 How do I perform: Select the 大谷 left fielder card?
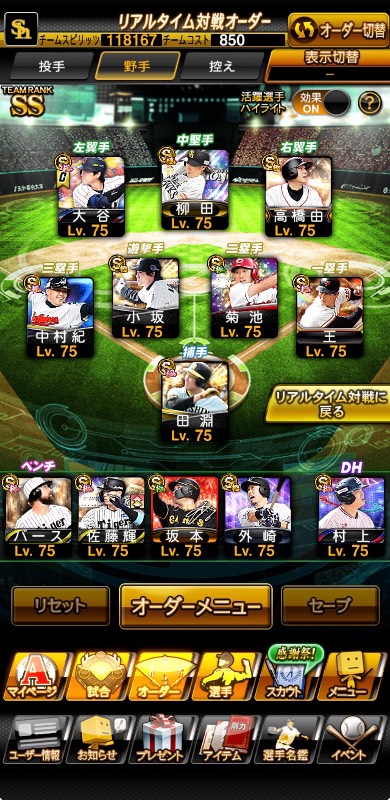pyautogui.click(x=91, y=195)
